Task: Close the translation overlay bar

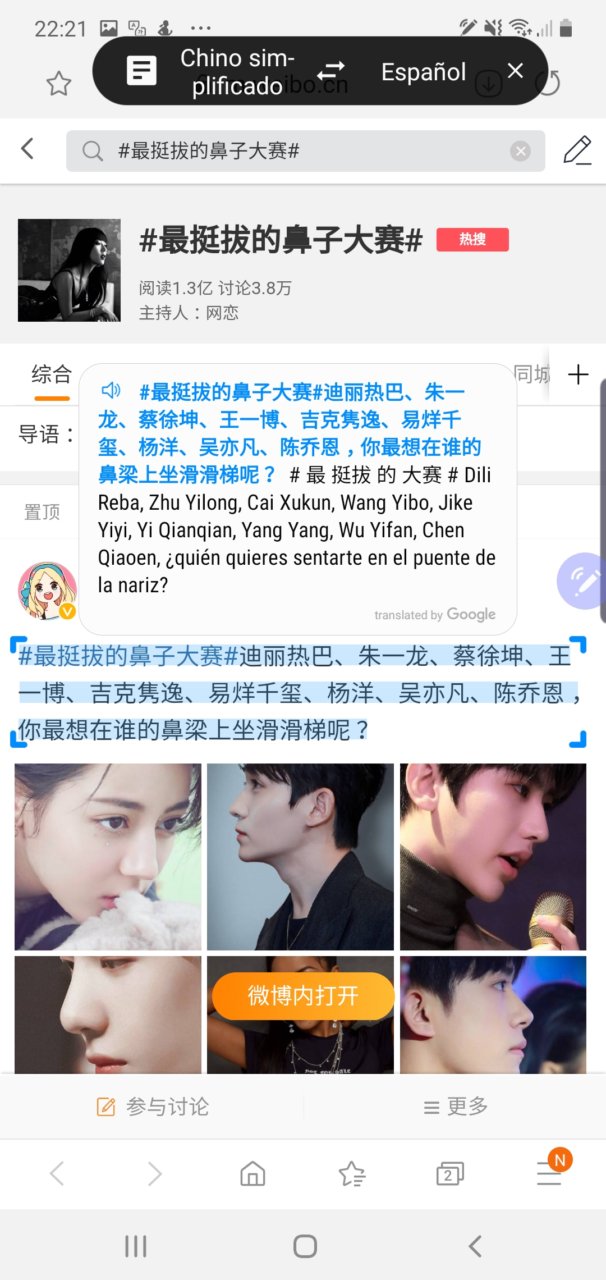Action: (x=515, y=71)
